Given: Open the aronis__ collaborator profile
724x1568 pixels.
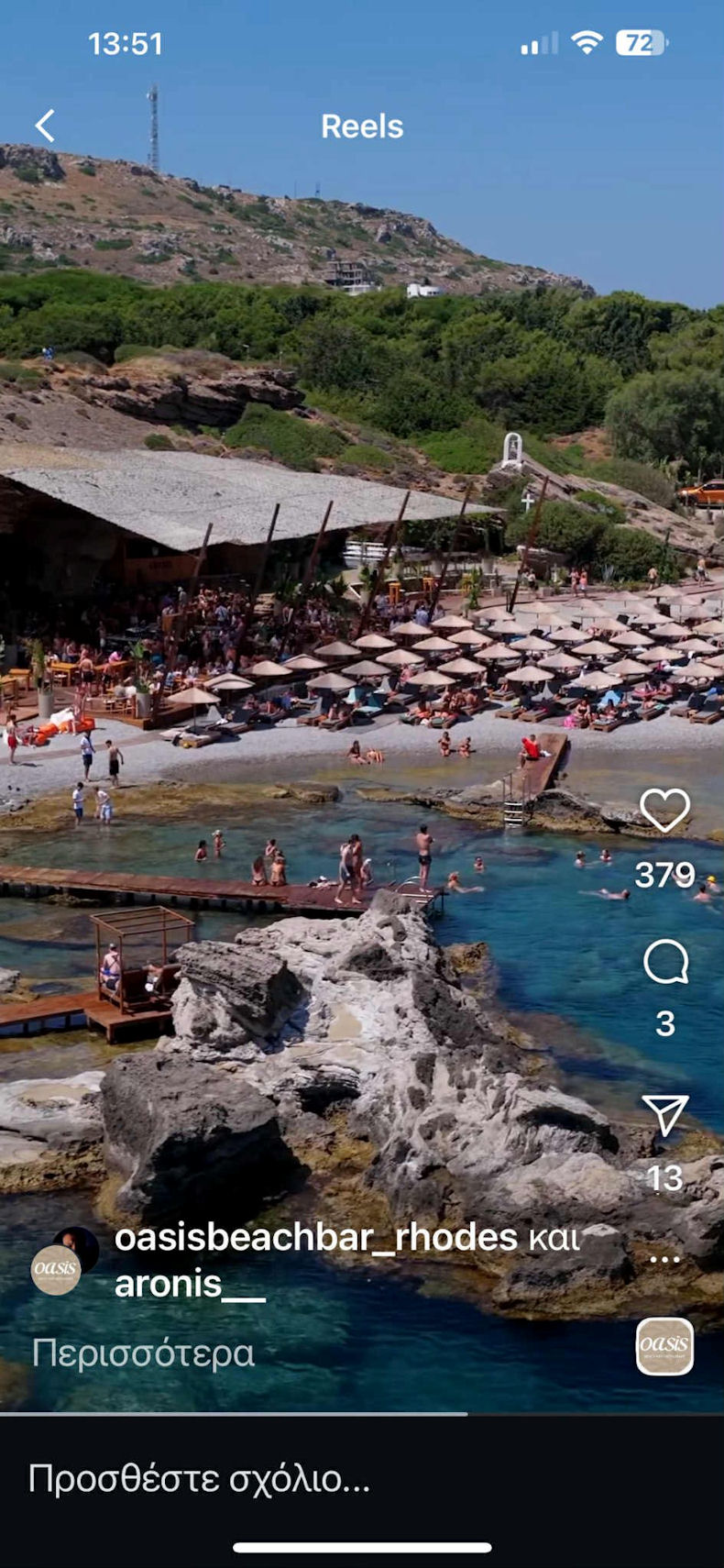Looking at the screenshot, I should pyautogui.click(x=189, y=1285).
